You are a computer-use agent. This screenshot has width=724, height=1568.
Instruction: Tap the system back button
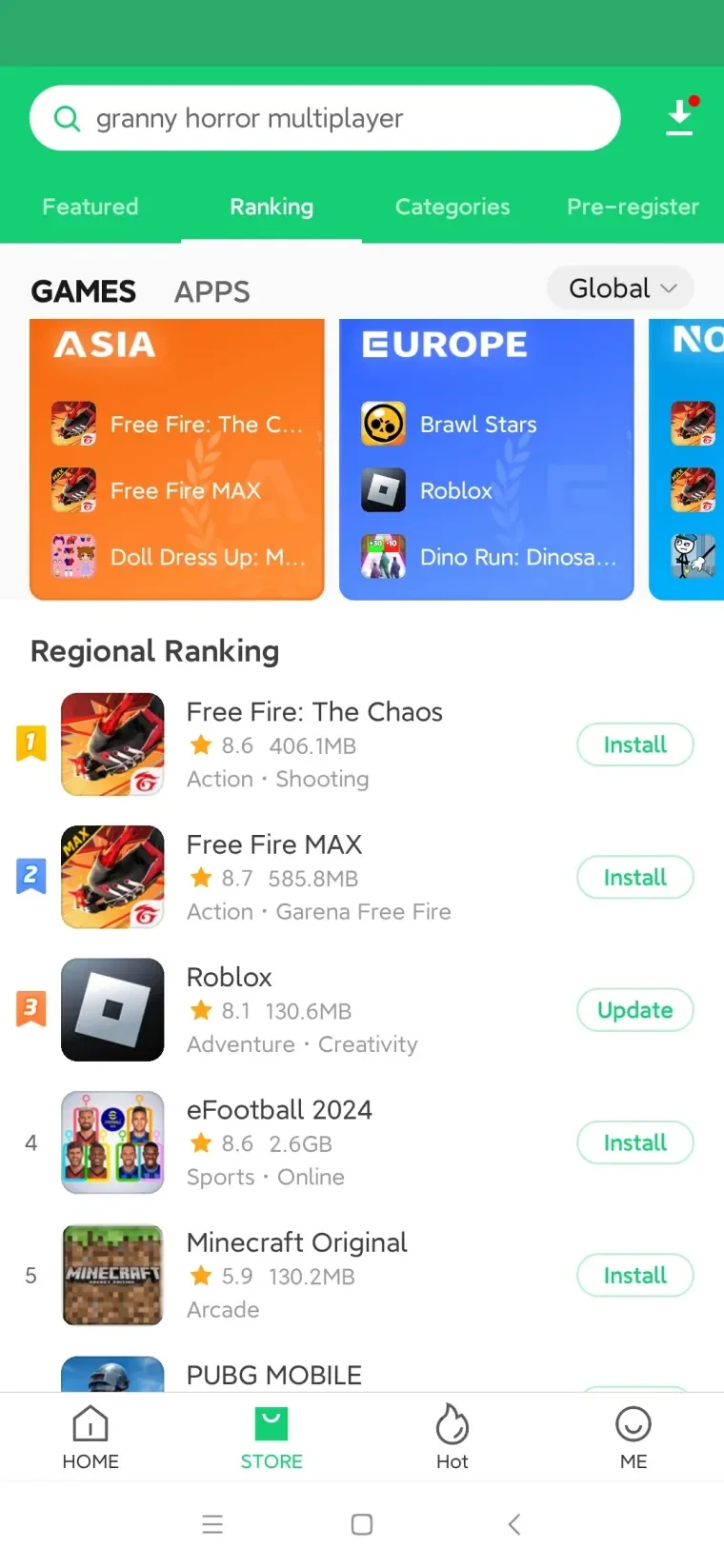pyautogui.click(x=514, y=1524)
